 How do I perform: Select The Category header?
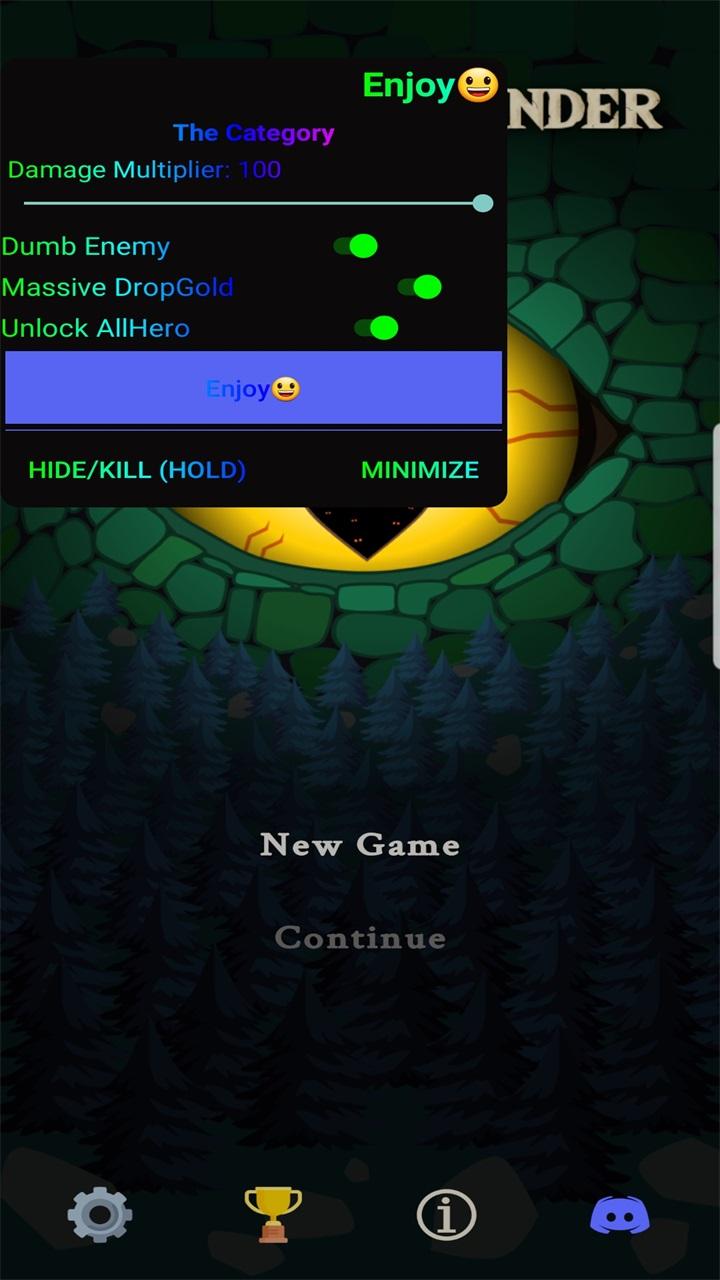click(254, 132)
